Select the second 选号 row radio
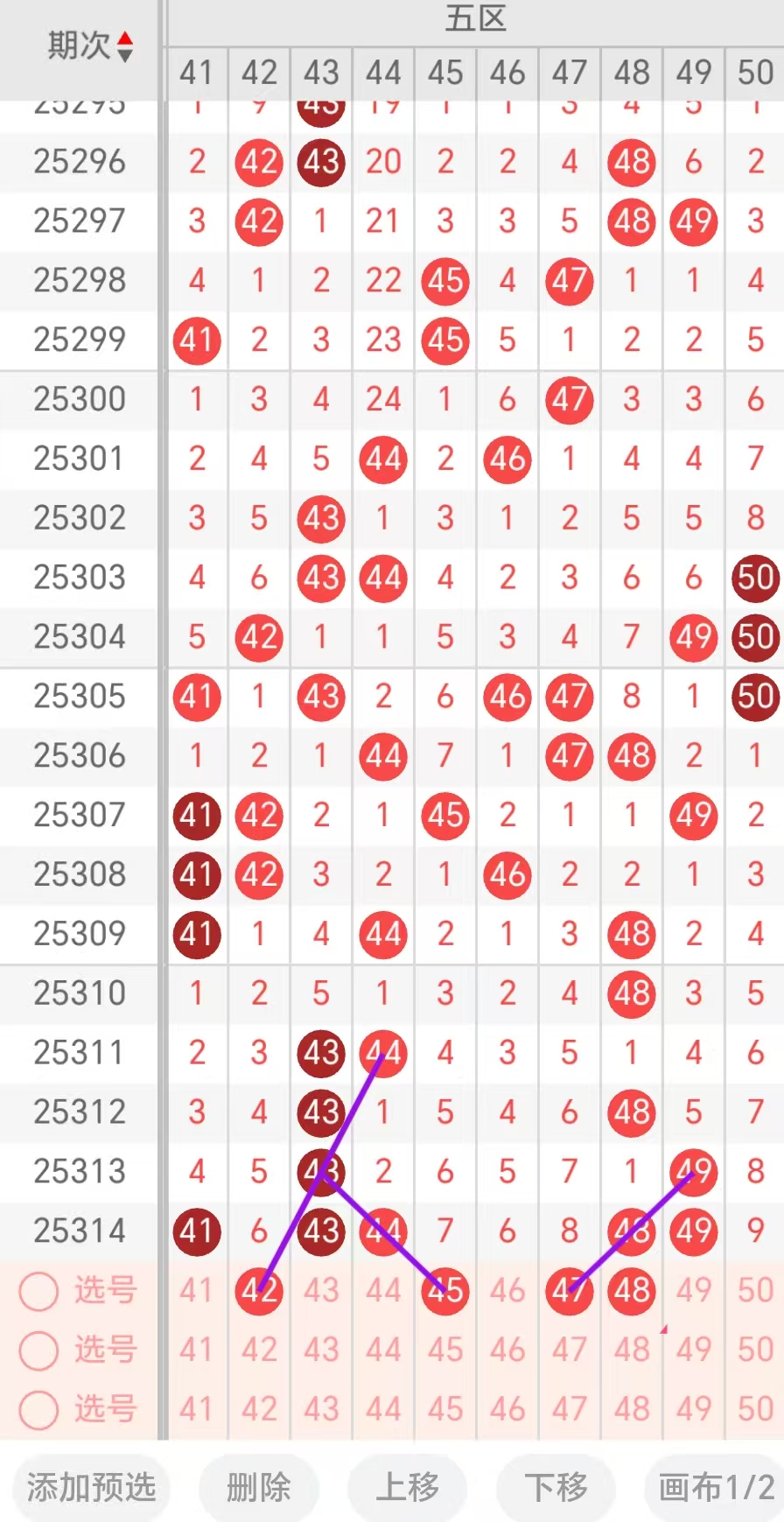This screenshot has height=1522, width=784. coord(38,1350)
